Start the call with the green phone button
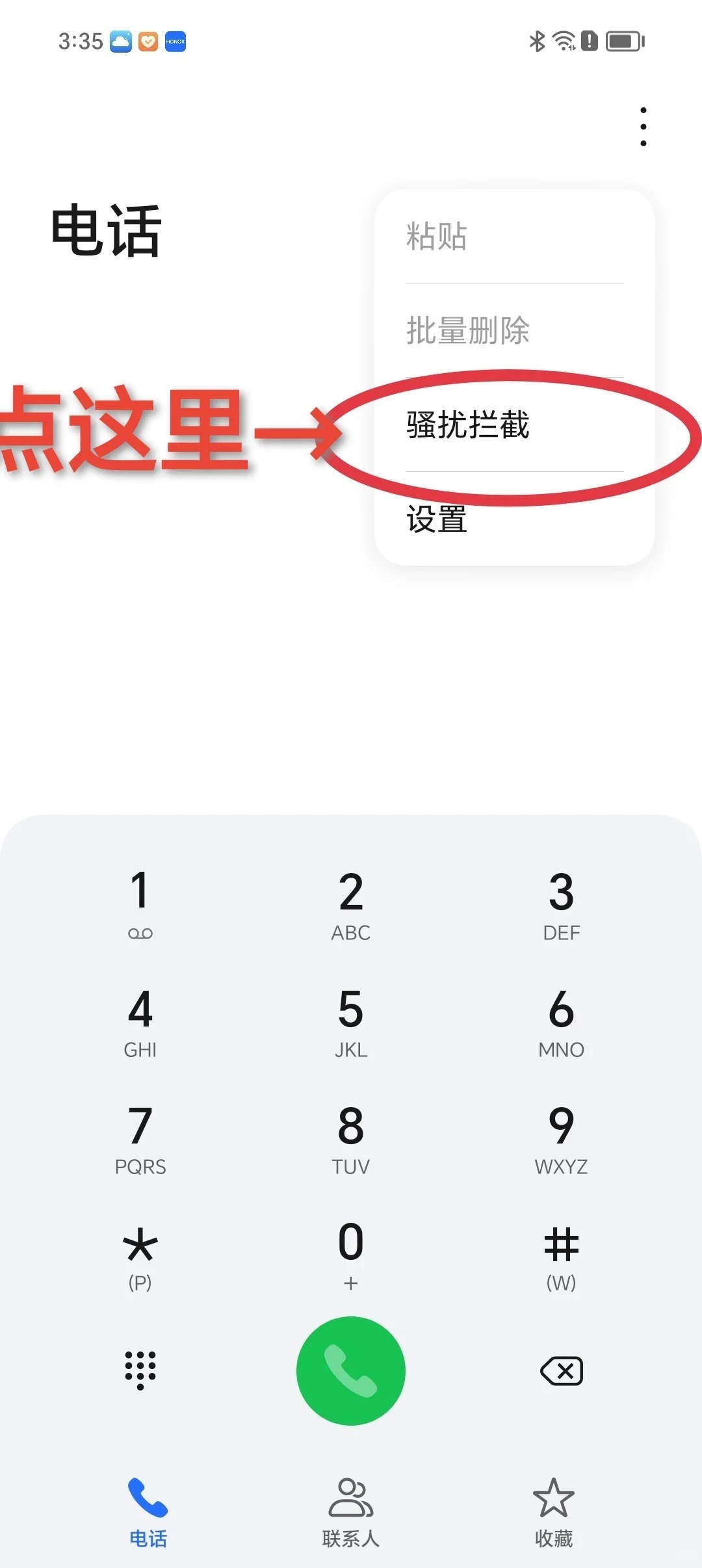Screen dimensions: 702x1568 tap(351, 1370)
